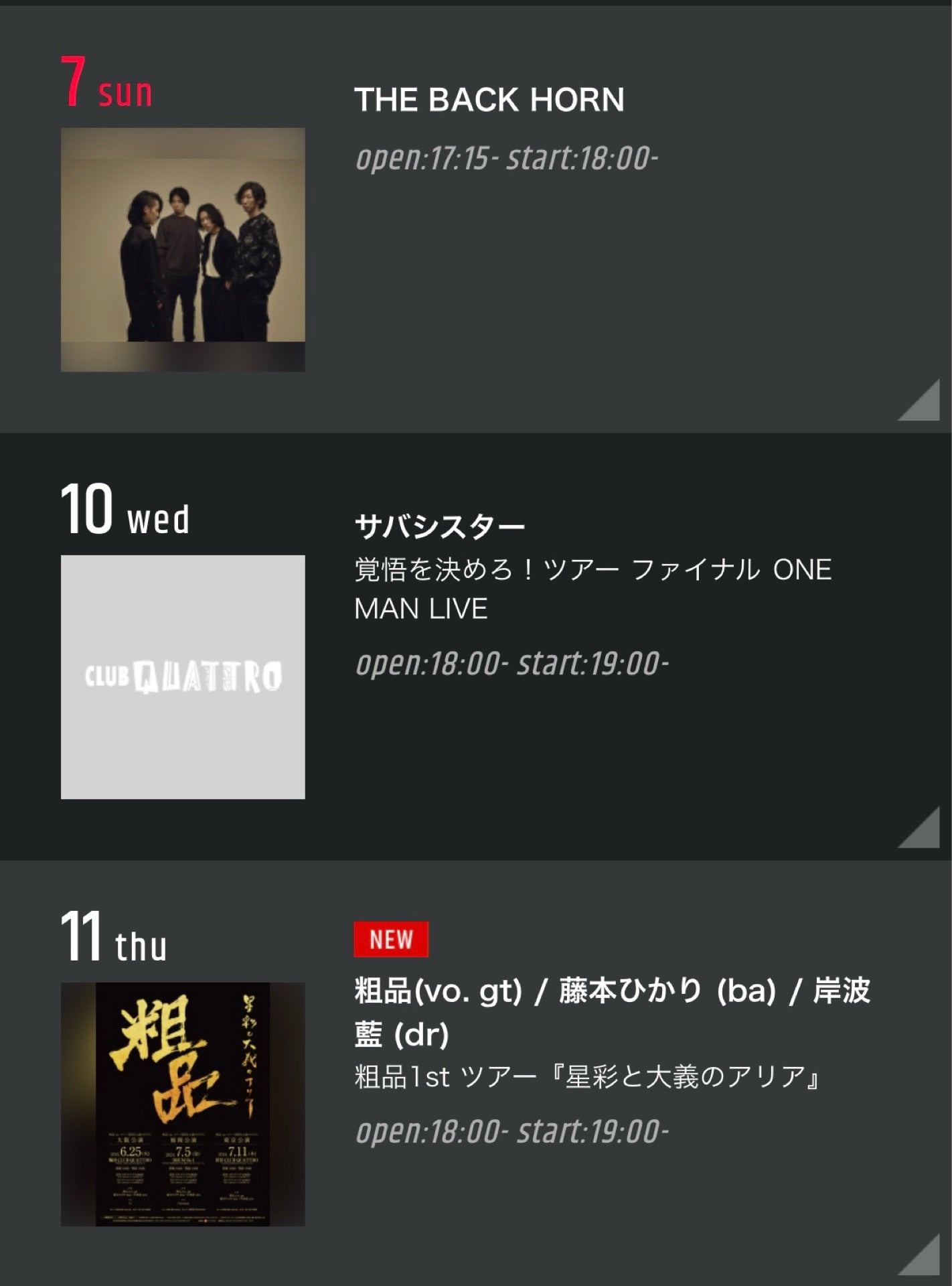Screen dimensions: 952x1286
Task: Open the 粗品 tour poster thumbnail
Action: click(183, 1104)
